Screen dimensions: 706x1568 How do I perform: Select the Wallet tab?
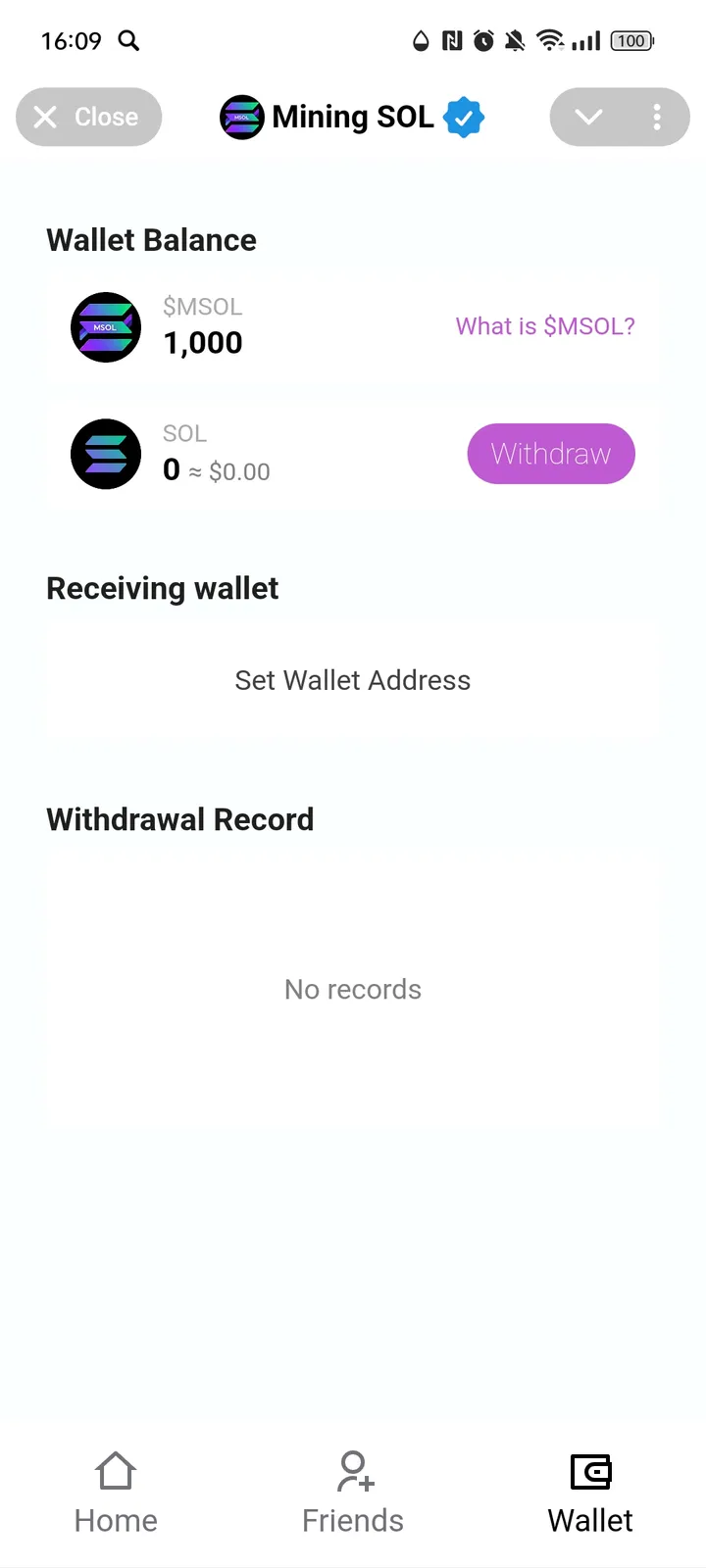coord(590,1494)
